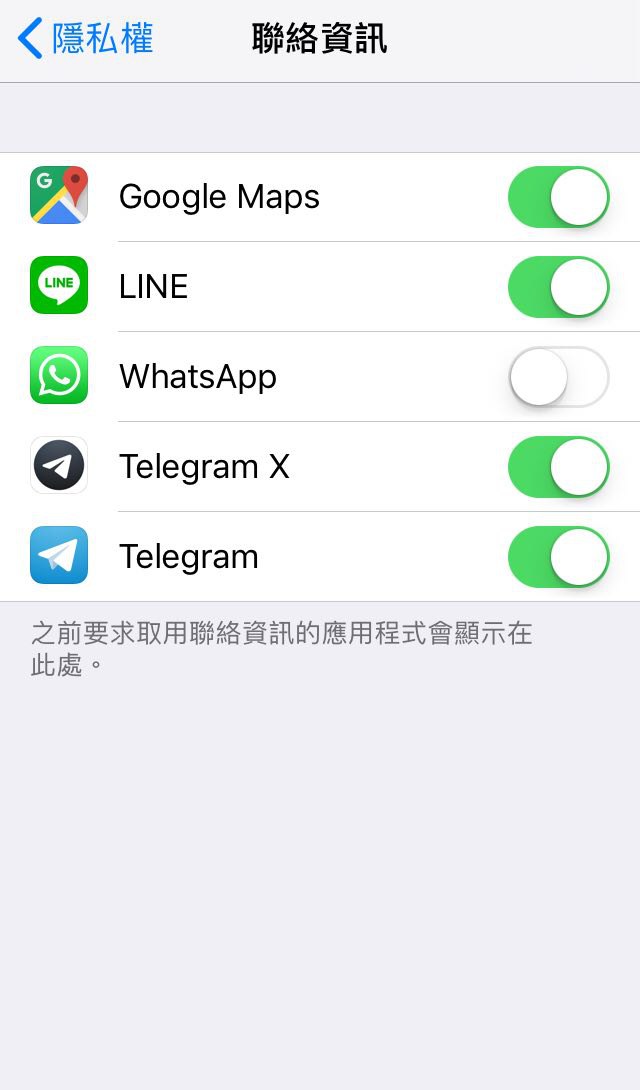Image resolution: width=640 pixels, height=1090 pixels.
Task: Enable contacts access for WhatsApp
Action: tap(558, 377)
